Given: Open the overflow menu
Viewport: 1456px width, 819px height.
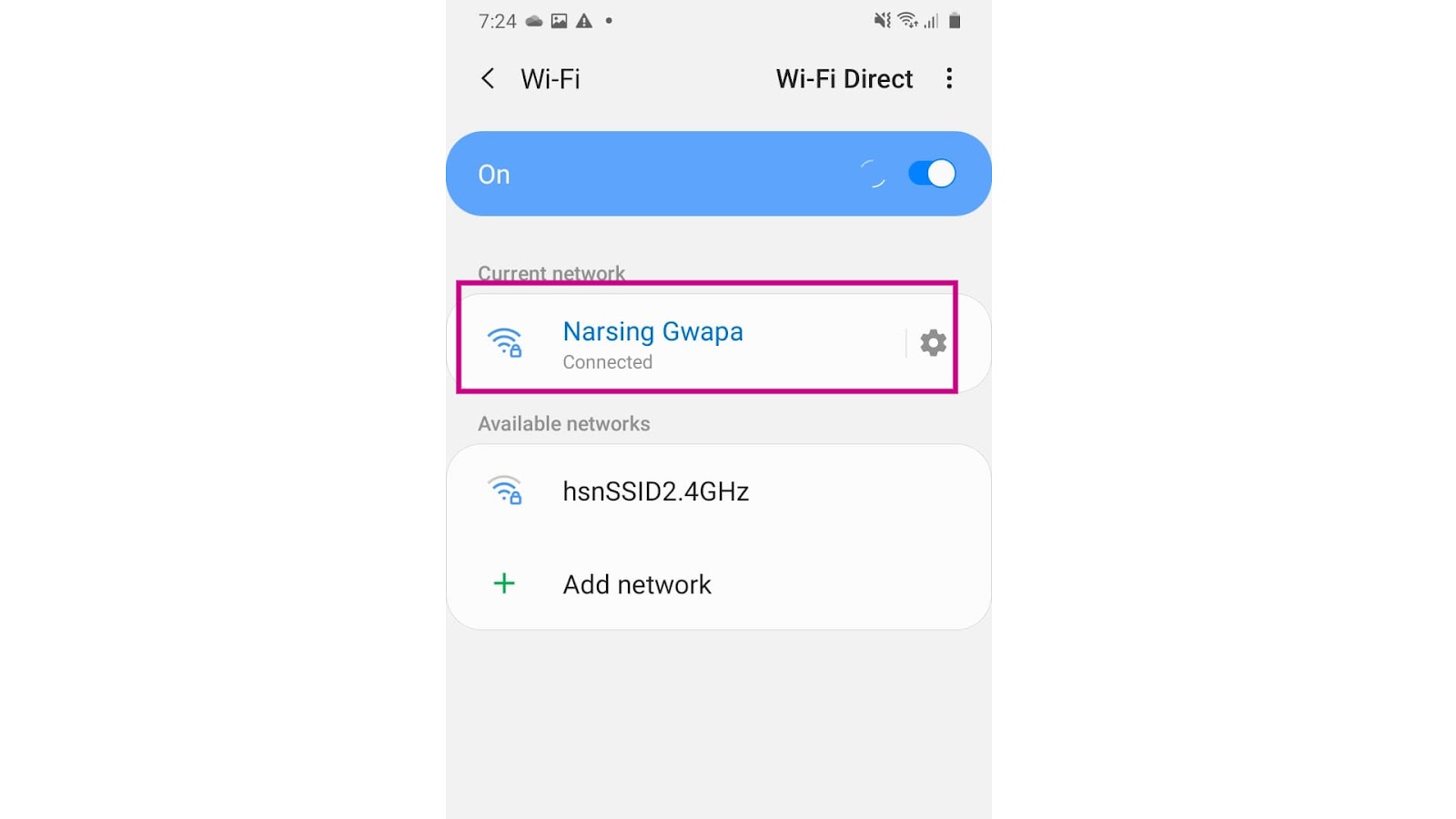Looking at the screenshot, I should click(x=949, y=79).
